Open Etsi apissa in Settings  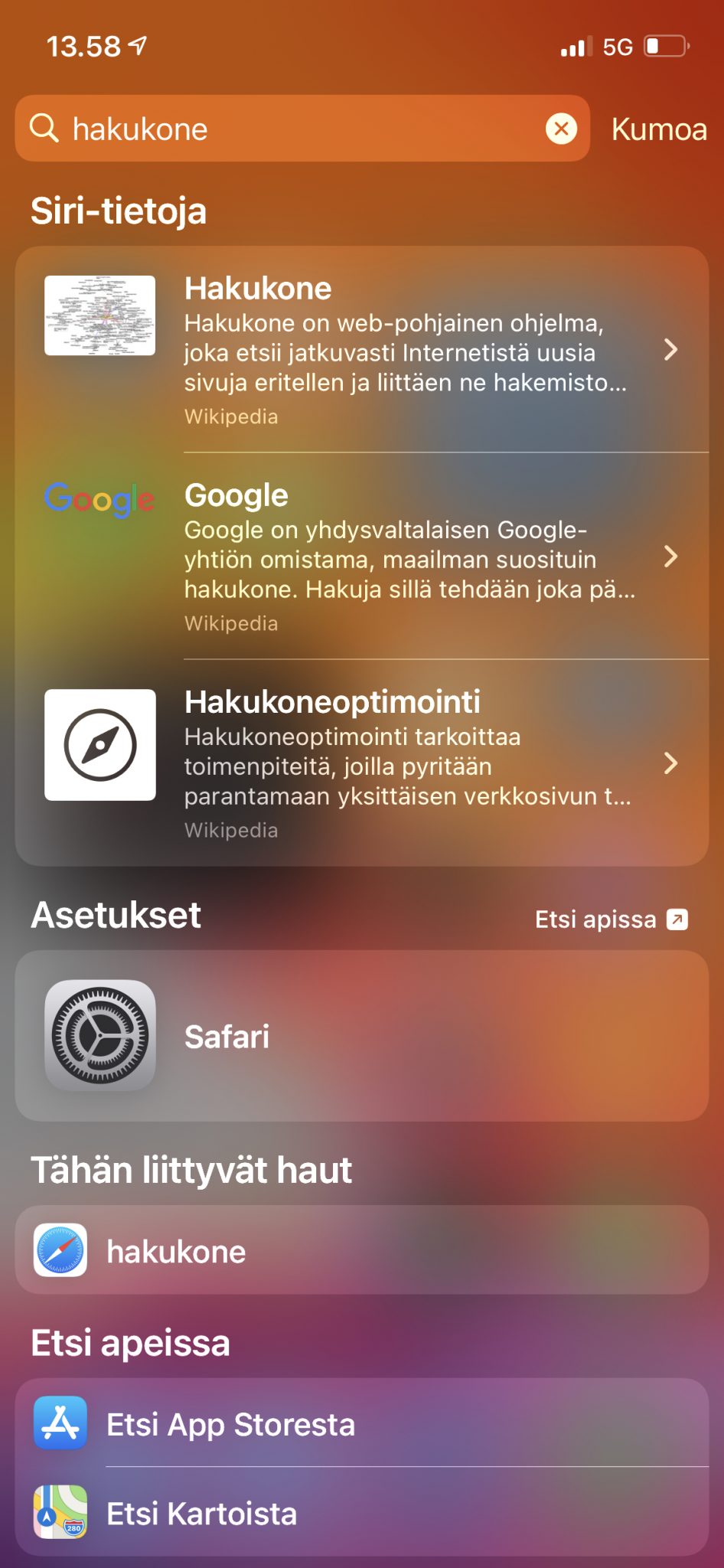coord(593,919)
